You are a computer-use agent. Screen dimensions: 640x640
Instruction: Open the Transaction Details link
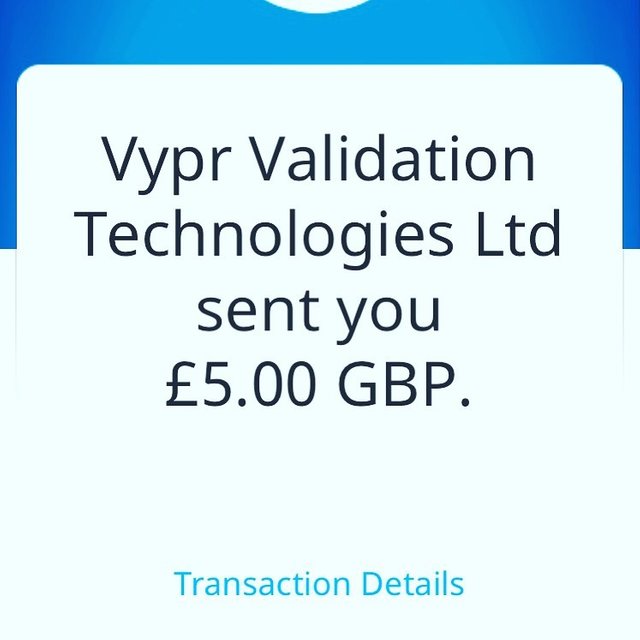pos(319,584)
